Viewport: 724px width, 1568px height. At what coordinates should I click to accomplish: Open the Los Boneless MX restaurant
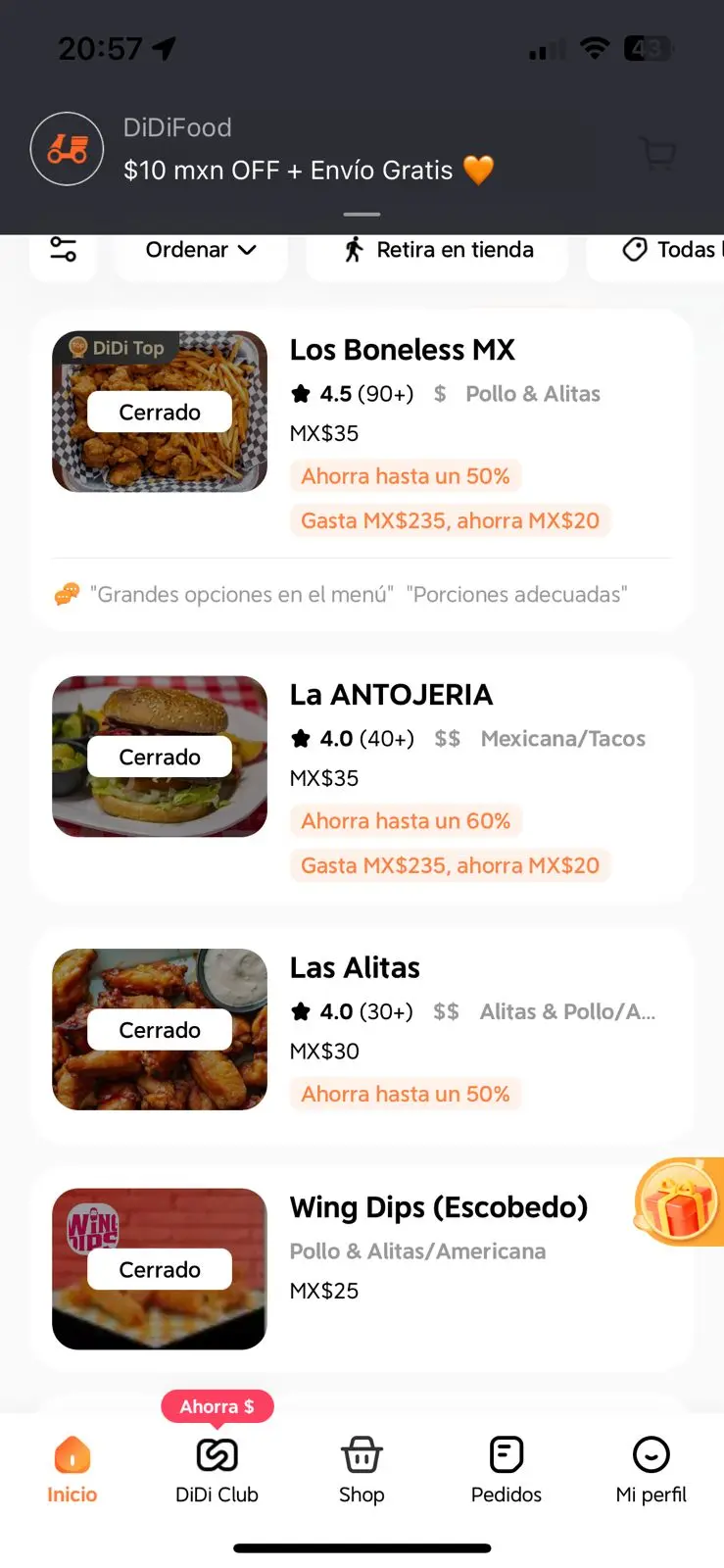coord(402,350)
